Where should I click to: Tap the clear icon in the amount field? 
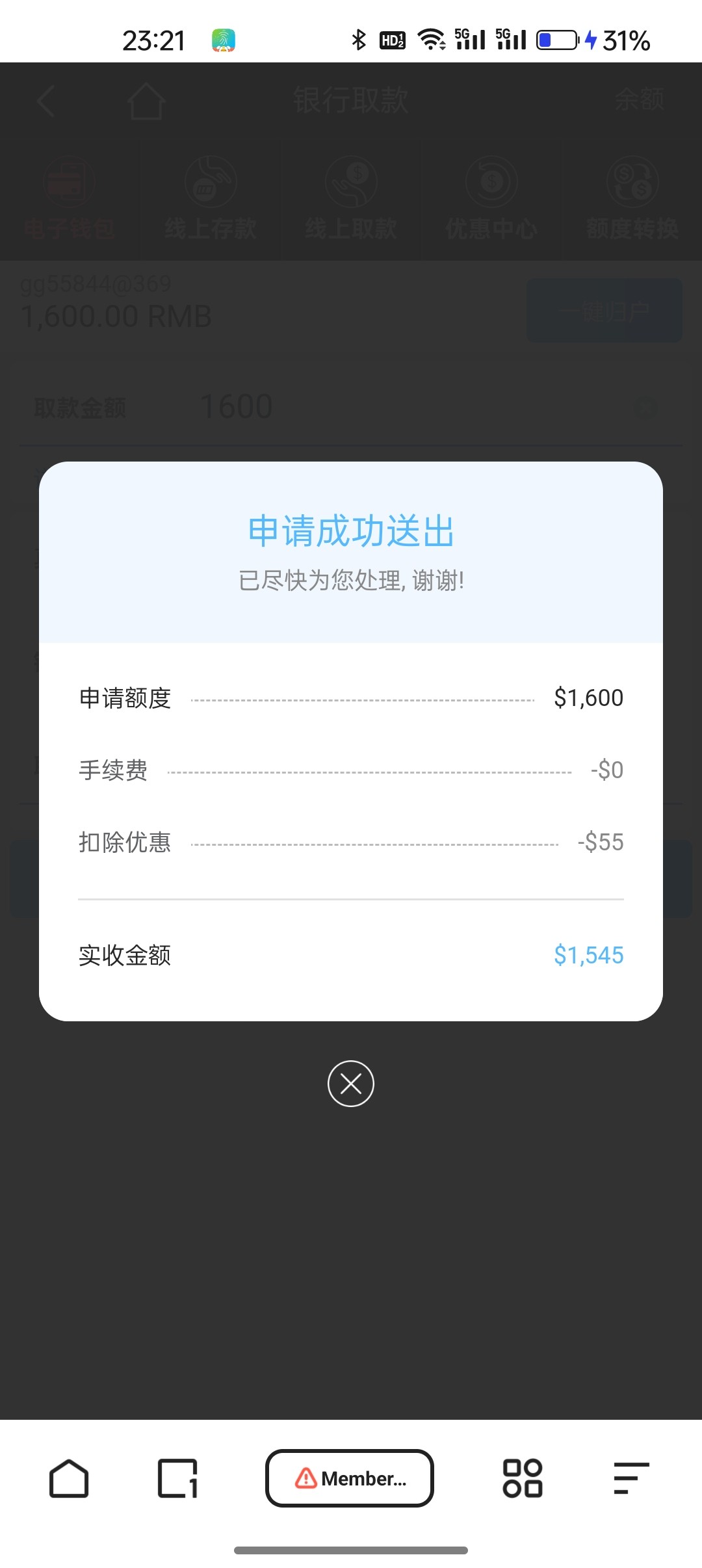coord(645,407)
